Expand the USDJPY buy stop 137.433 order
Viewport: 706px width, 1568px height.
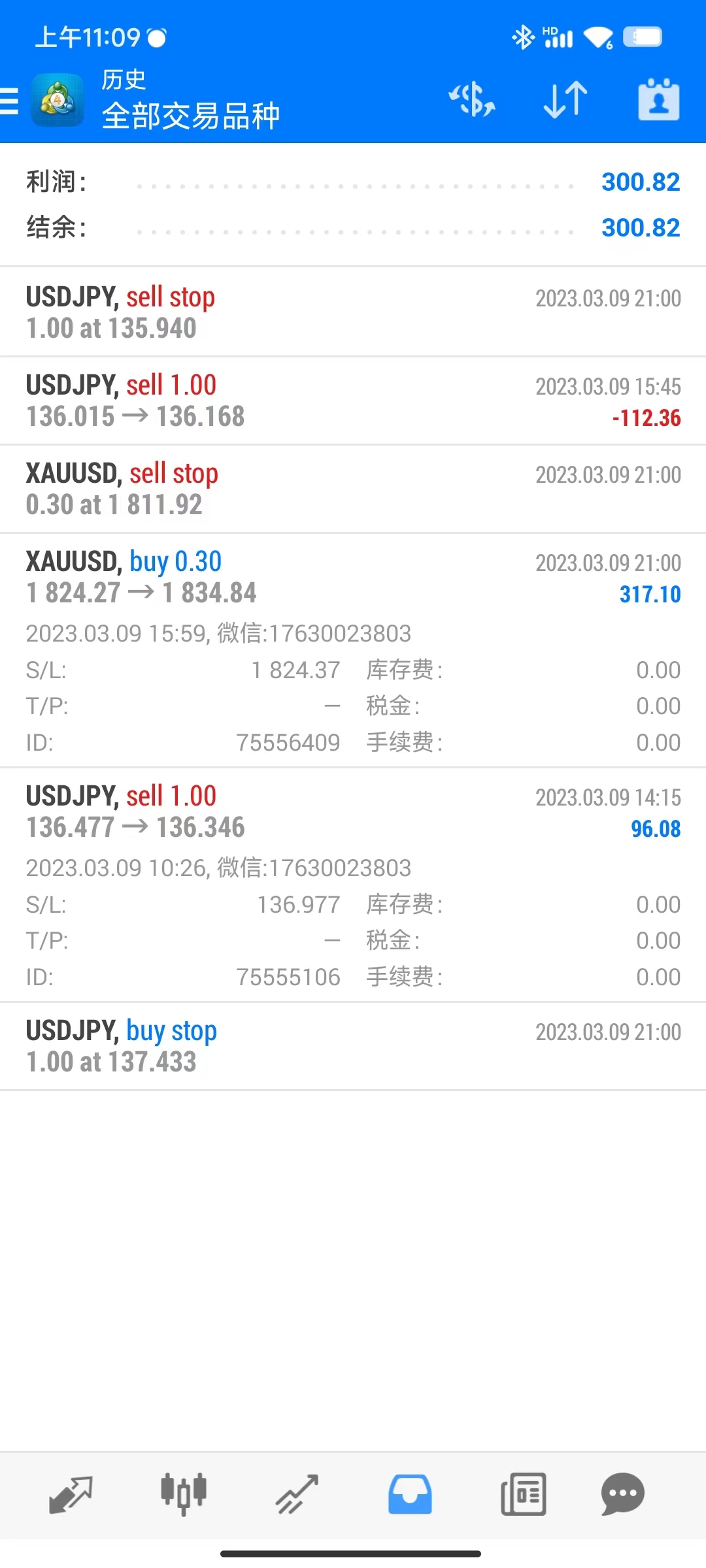tap(353, 1047)
